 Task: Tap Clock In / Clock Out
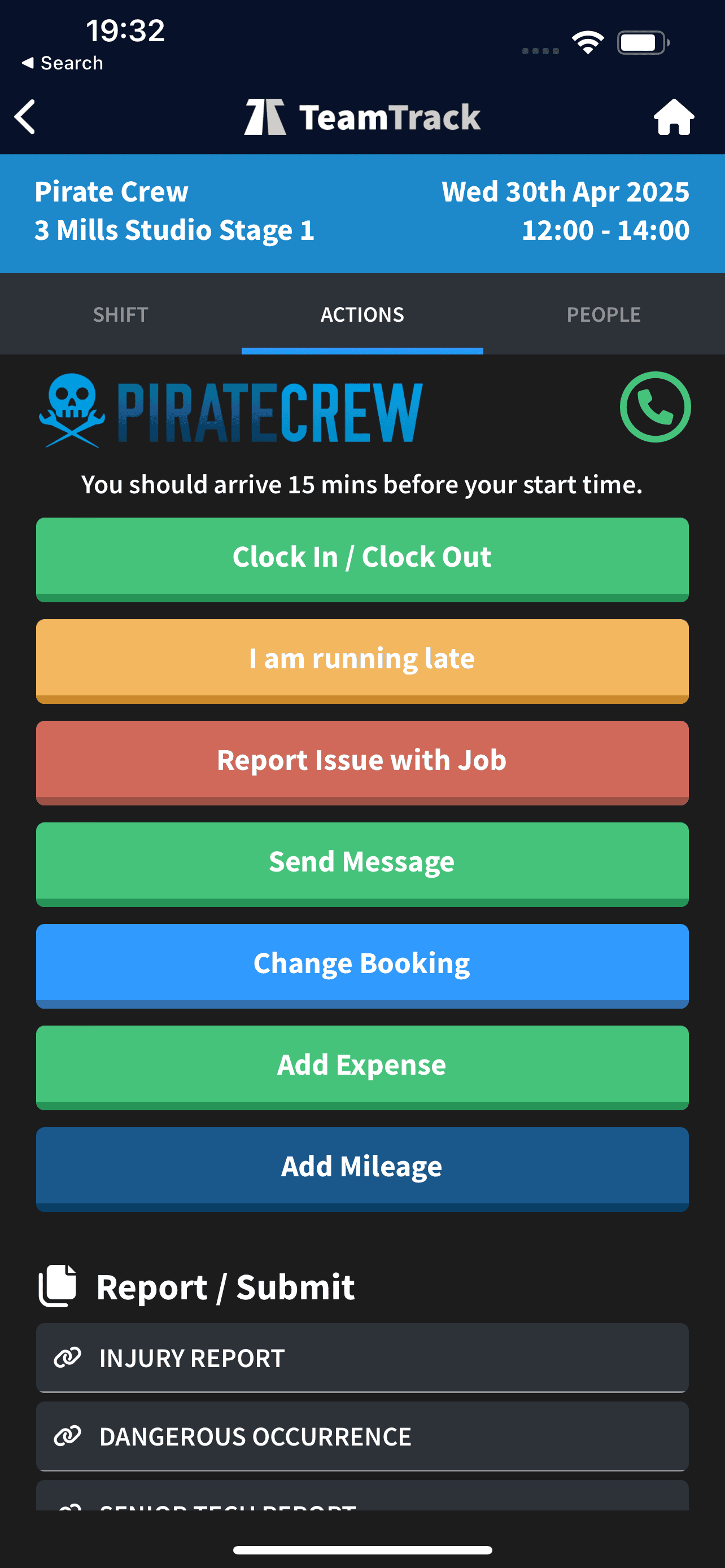click(x=362, y=558)
